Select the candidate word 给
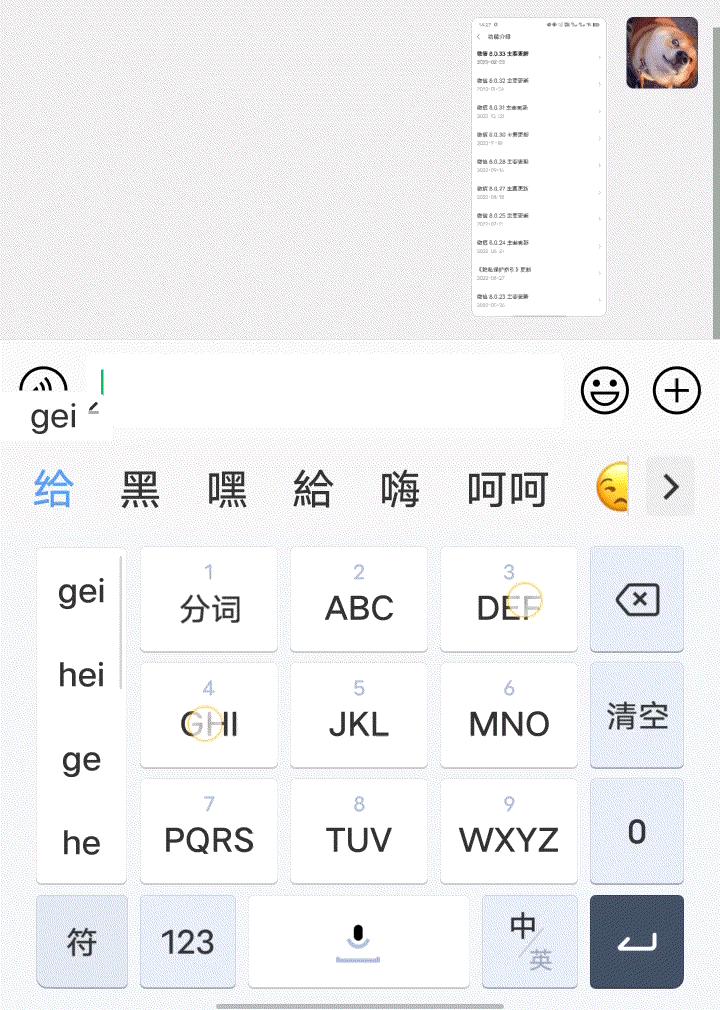This screenshot has height=1010, width=720. [x=53, y=487]
